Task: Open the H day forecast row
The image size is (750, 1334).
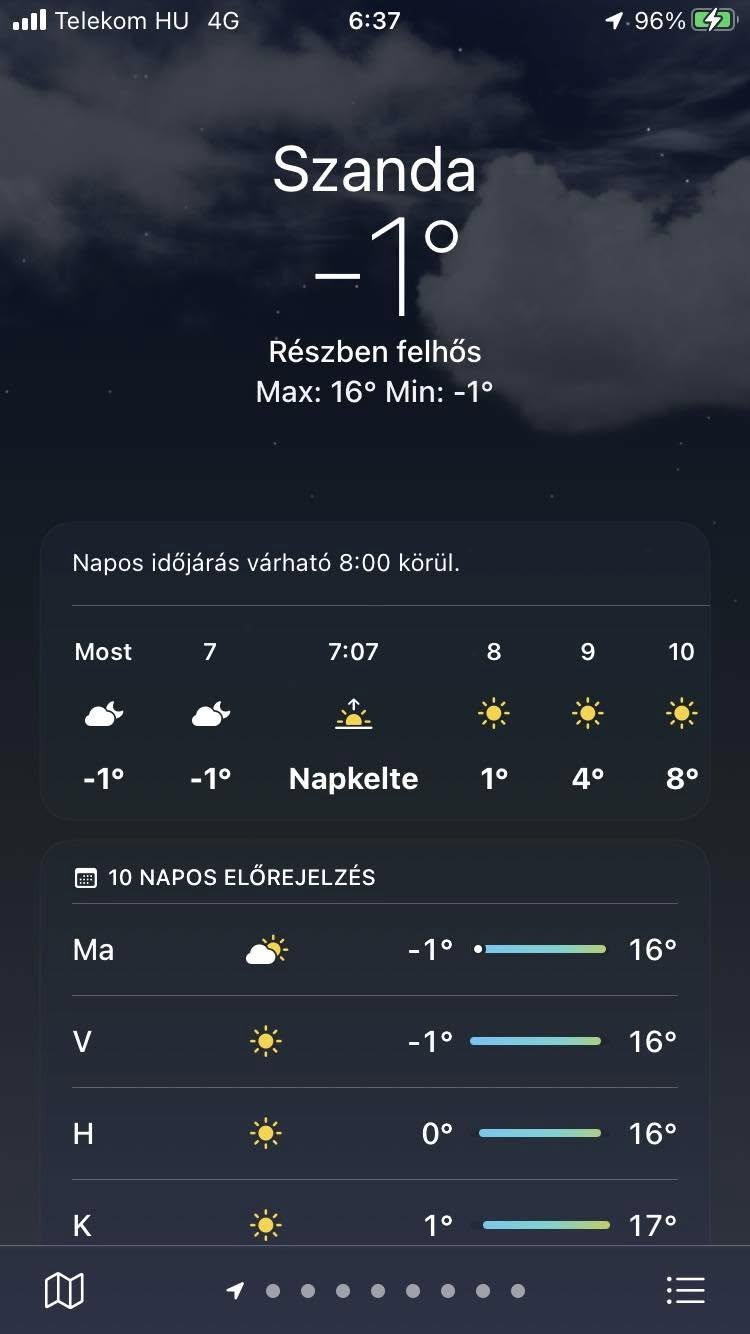Action: 375,1134
